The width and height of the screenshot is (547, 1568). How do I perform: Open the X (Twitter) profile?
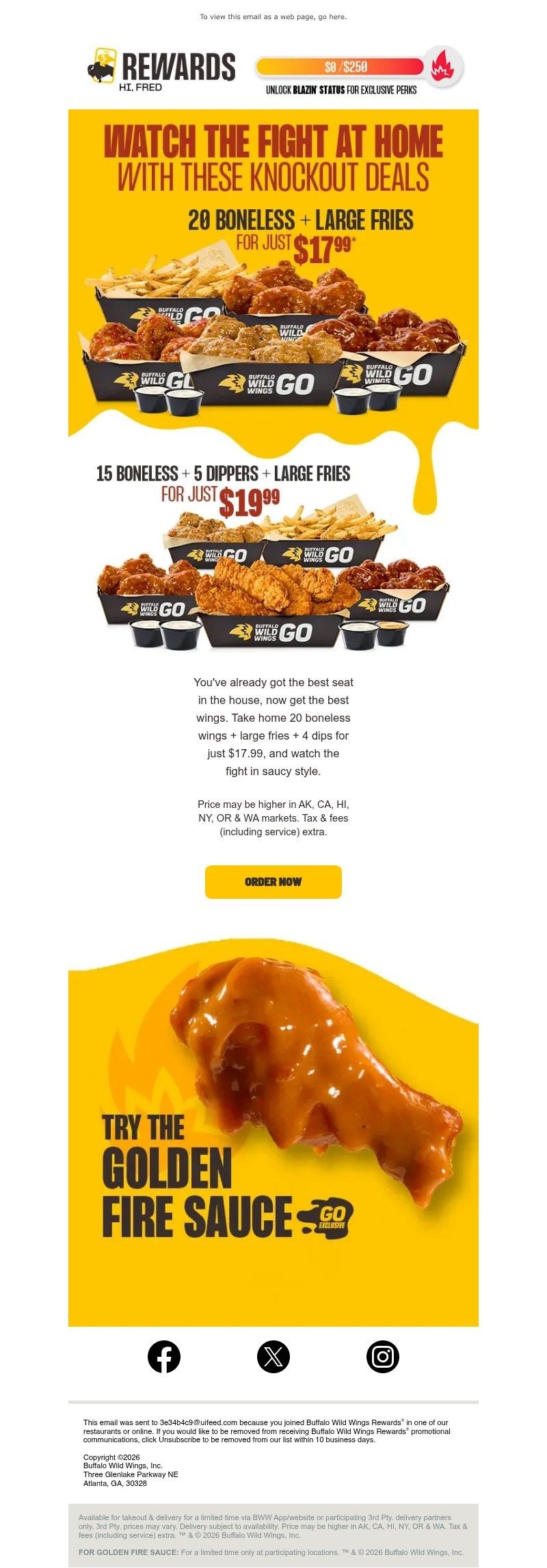273,1357
